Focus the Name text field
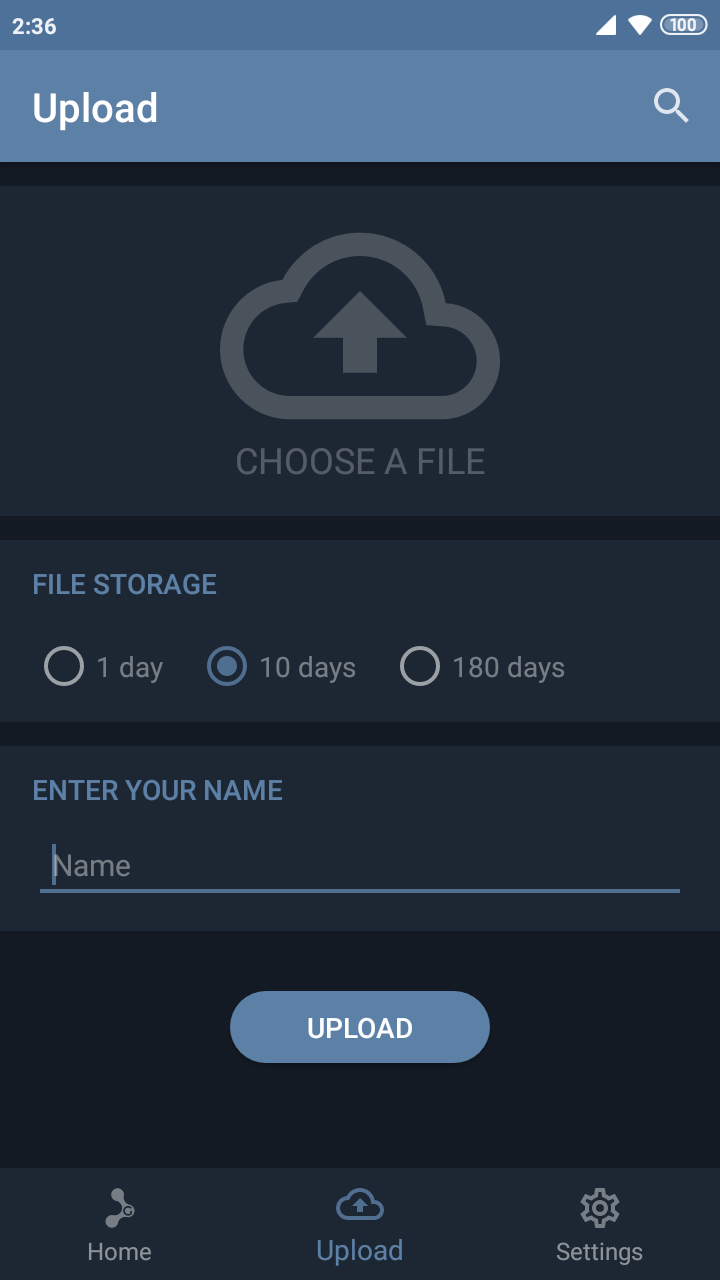The height and width of the screenshot is (1280, 720). pyautogui.click(x=360, y=866)
